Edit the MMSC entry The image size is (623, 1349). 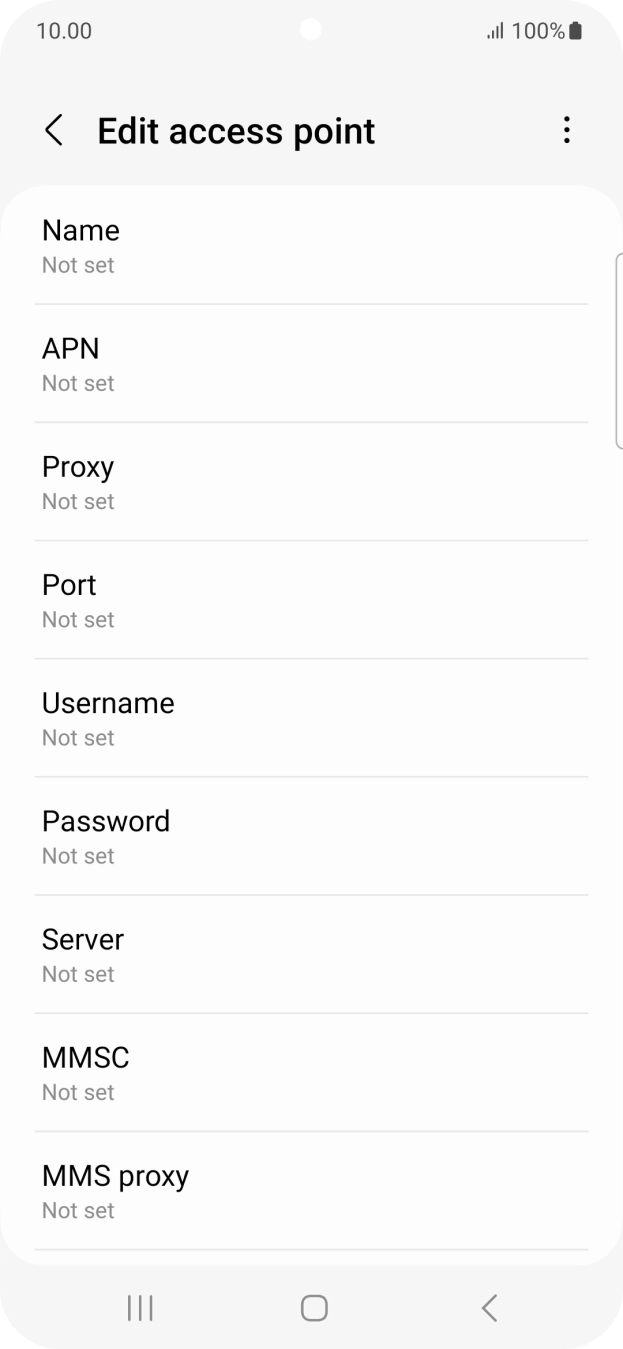[x=311, y=1072]
